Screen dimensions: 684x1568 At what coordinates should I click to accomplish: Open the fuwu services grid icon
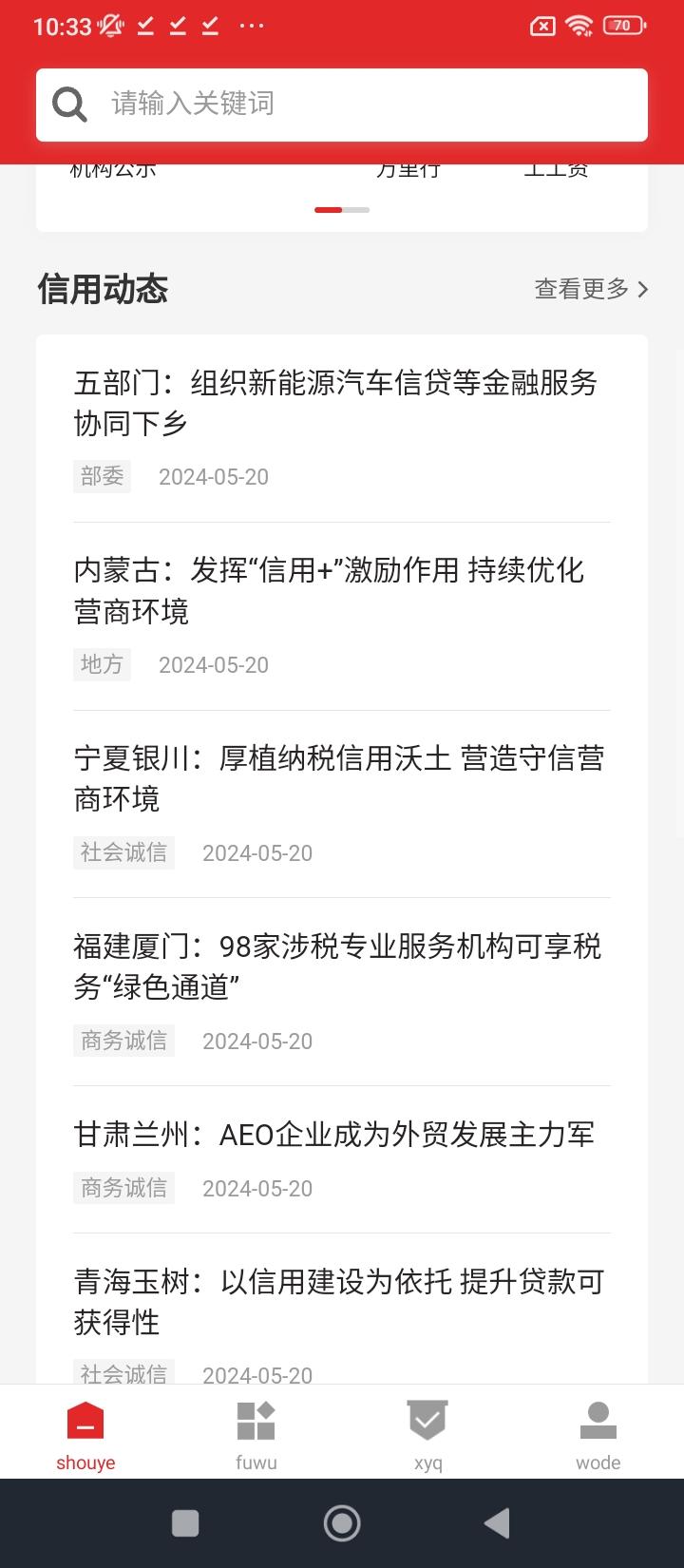(x=256, y=1420)
